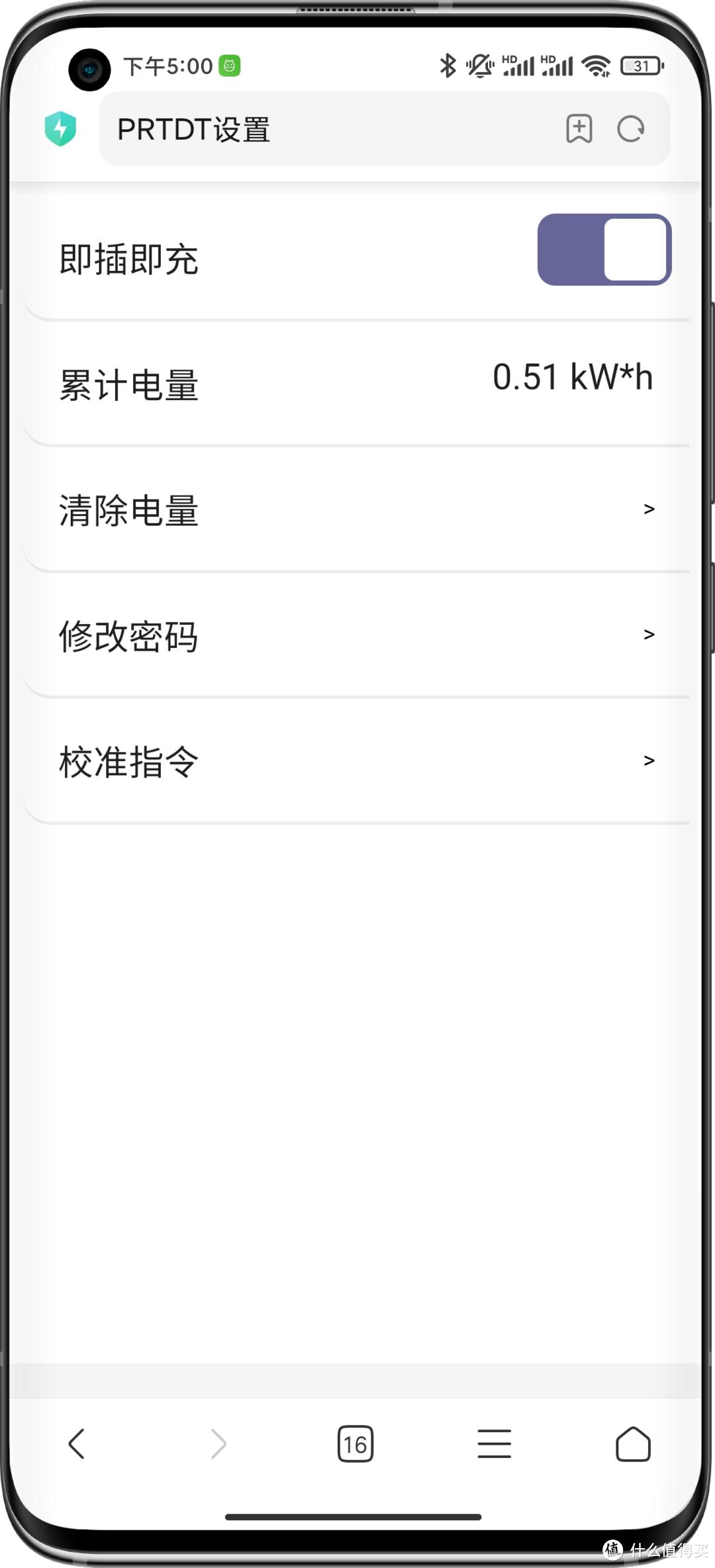This screenshot has width=715, height=1568.
Task: Tap the PRTDT设置 address bar field
Action: (298, 129)
